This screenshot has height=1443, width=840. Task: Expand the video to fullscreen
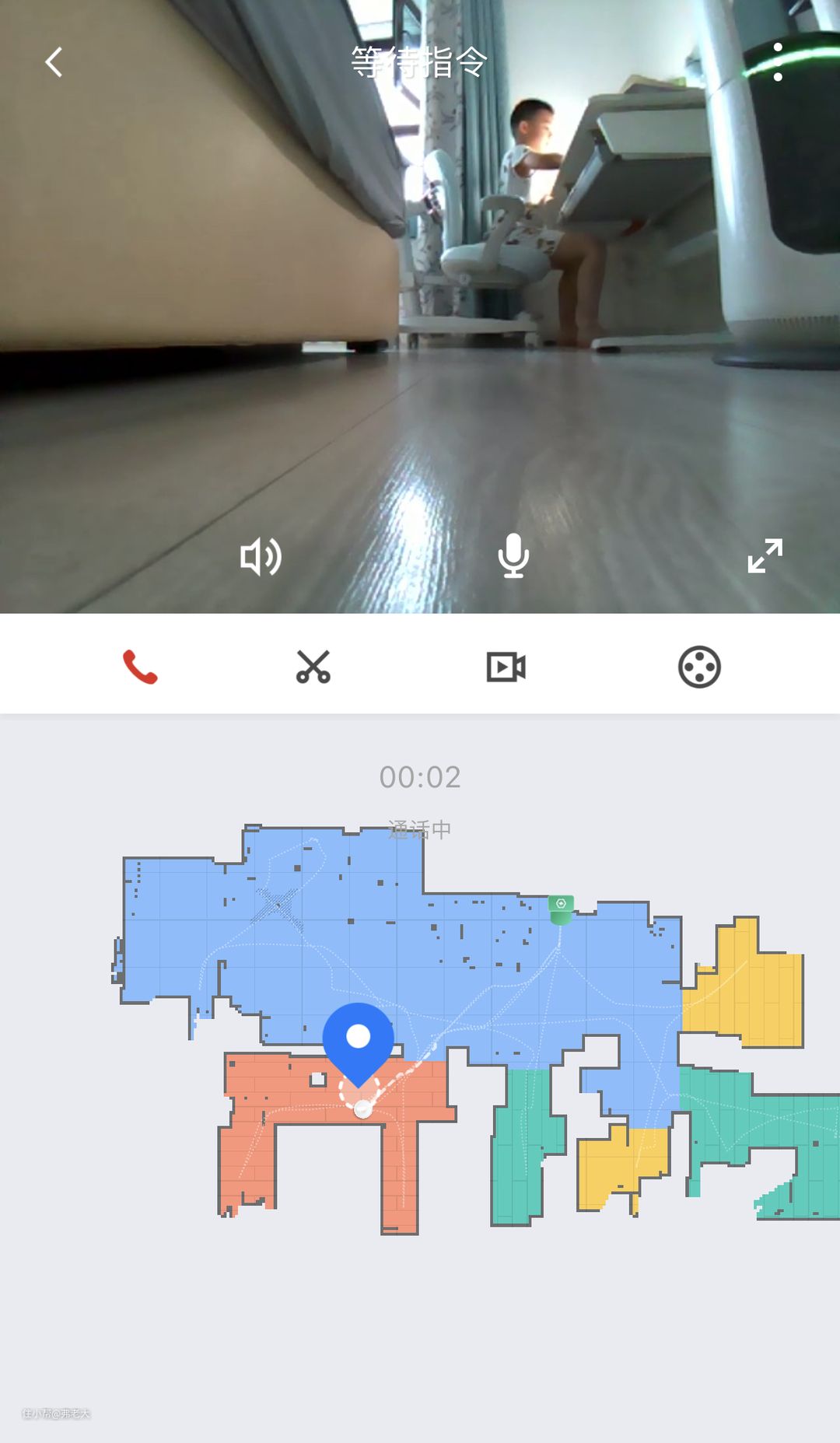pos(765,555)
